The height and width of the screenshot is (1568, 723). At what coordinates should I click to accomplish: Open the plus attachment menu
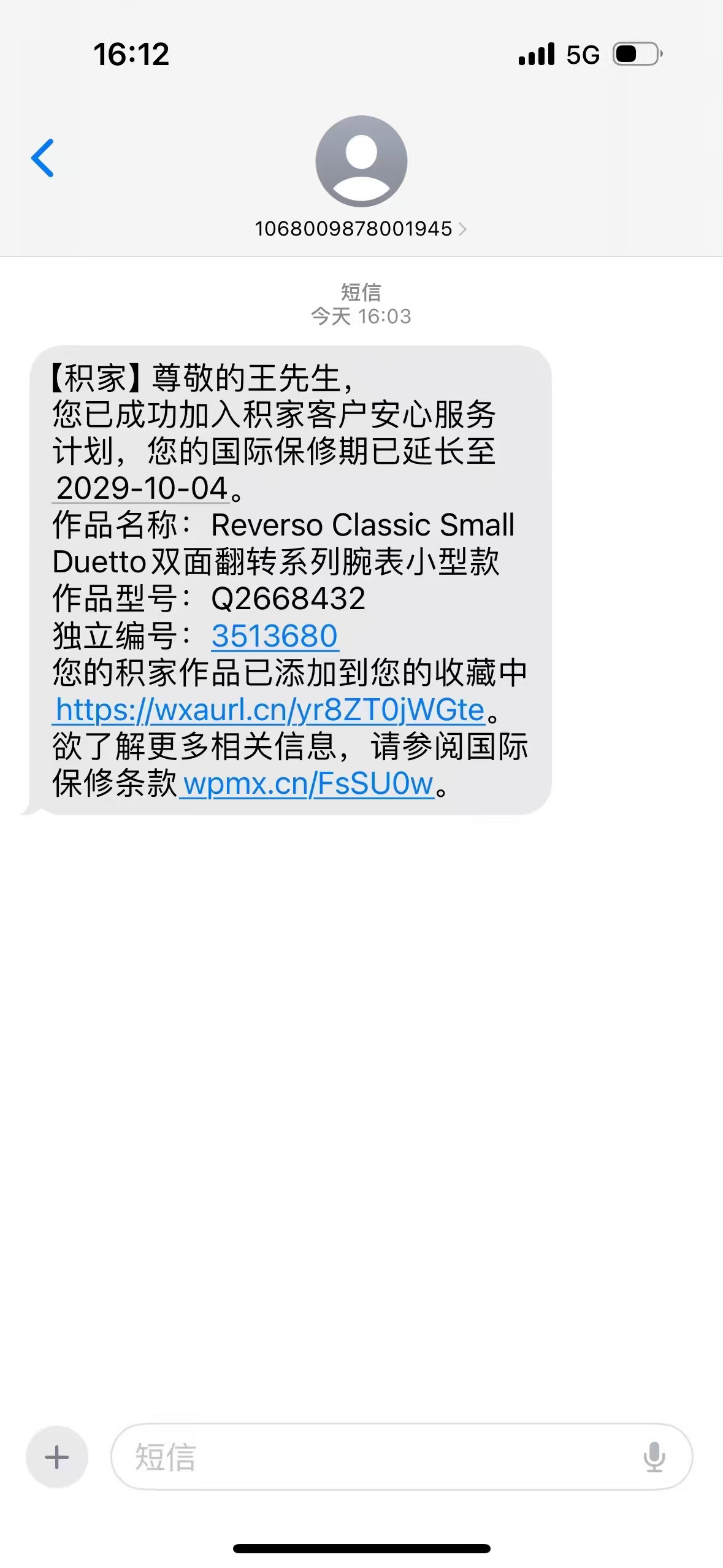(57, 1457)
